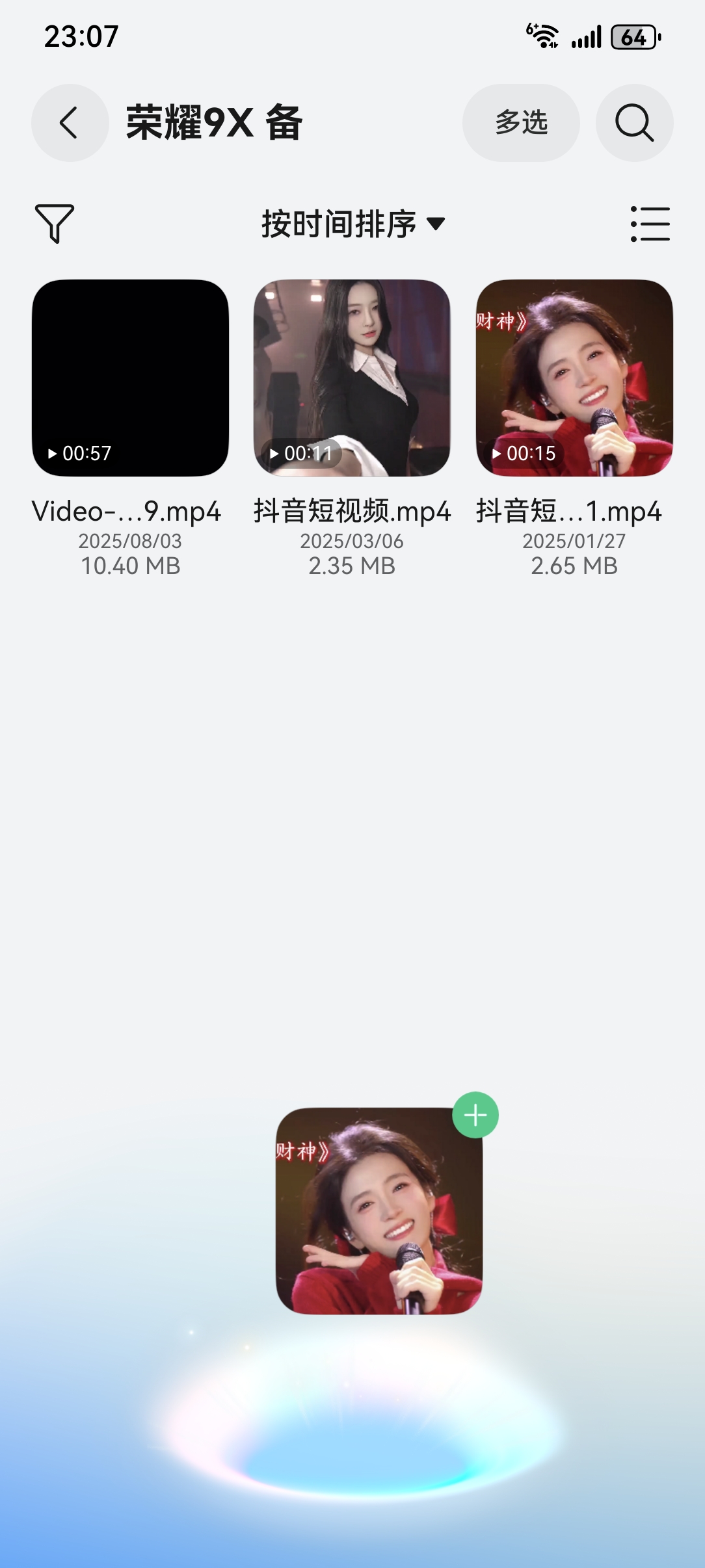
Task: Expand sorting options from the title bar
Action: coord(353,225)
